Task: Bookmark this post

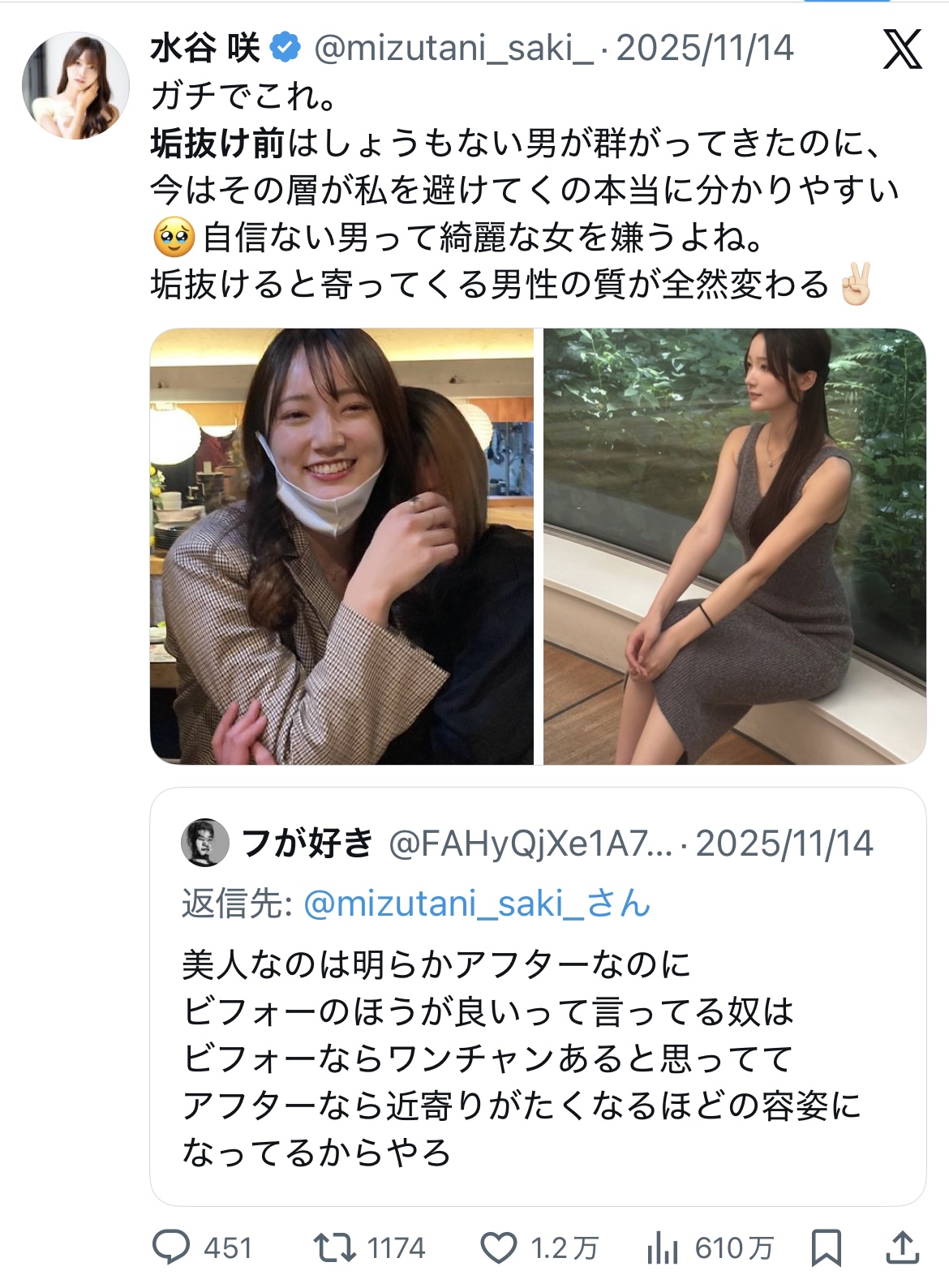Action: pyautogui.click(x=826, y=1247)
